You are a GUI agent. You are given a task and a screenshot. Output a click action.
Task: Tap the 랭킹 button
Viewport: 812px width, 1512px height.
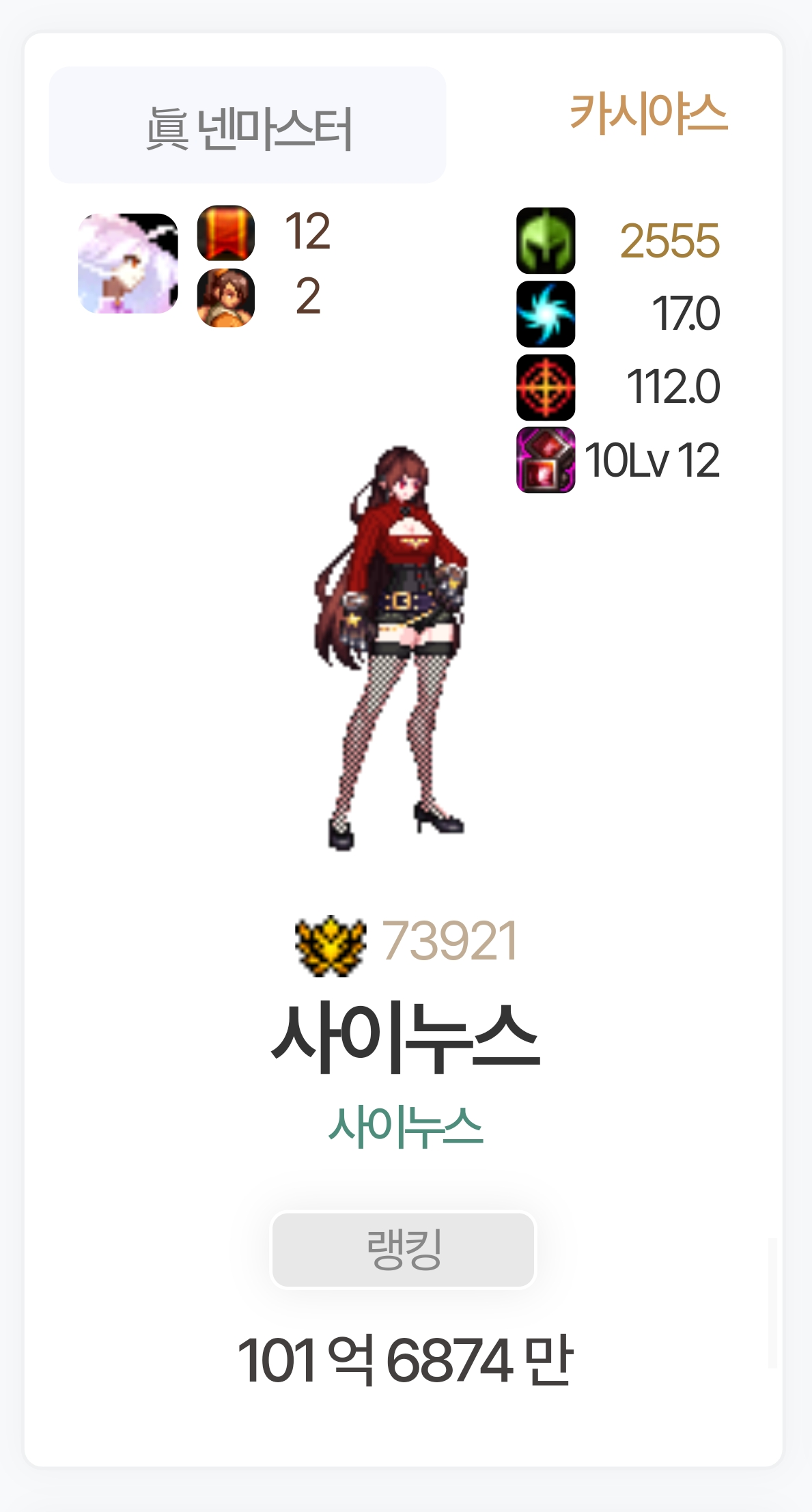click(403, 1250)
